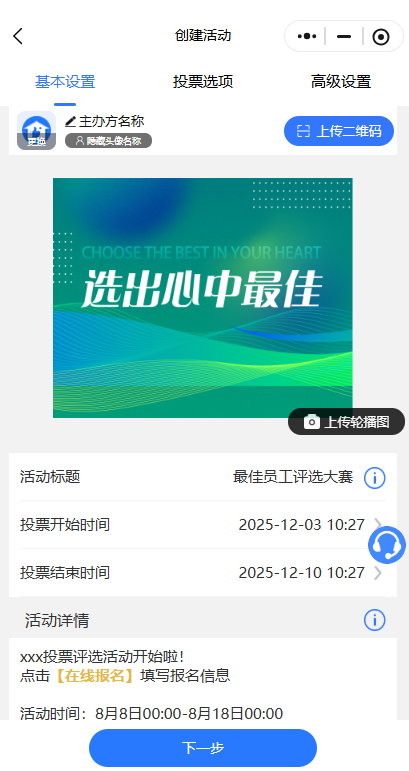
Task: Edit the 活动标题 field
Action: (x=203, y=477)
